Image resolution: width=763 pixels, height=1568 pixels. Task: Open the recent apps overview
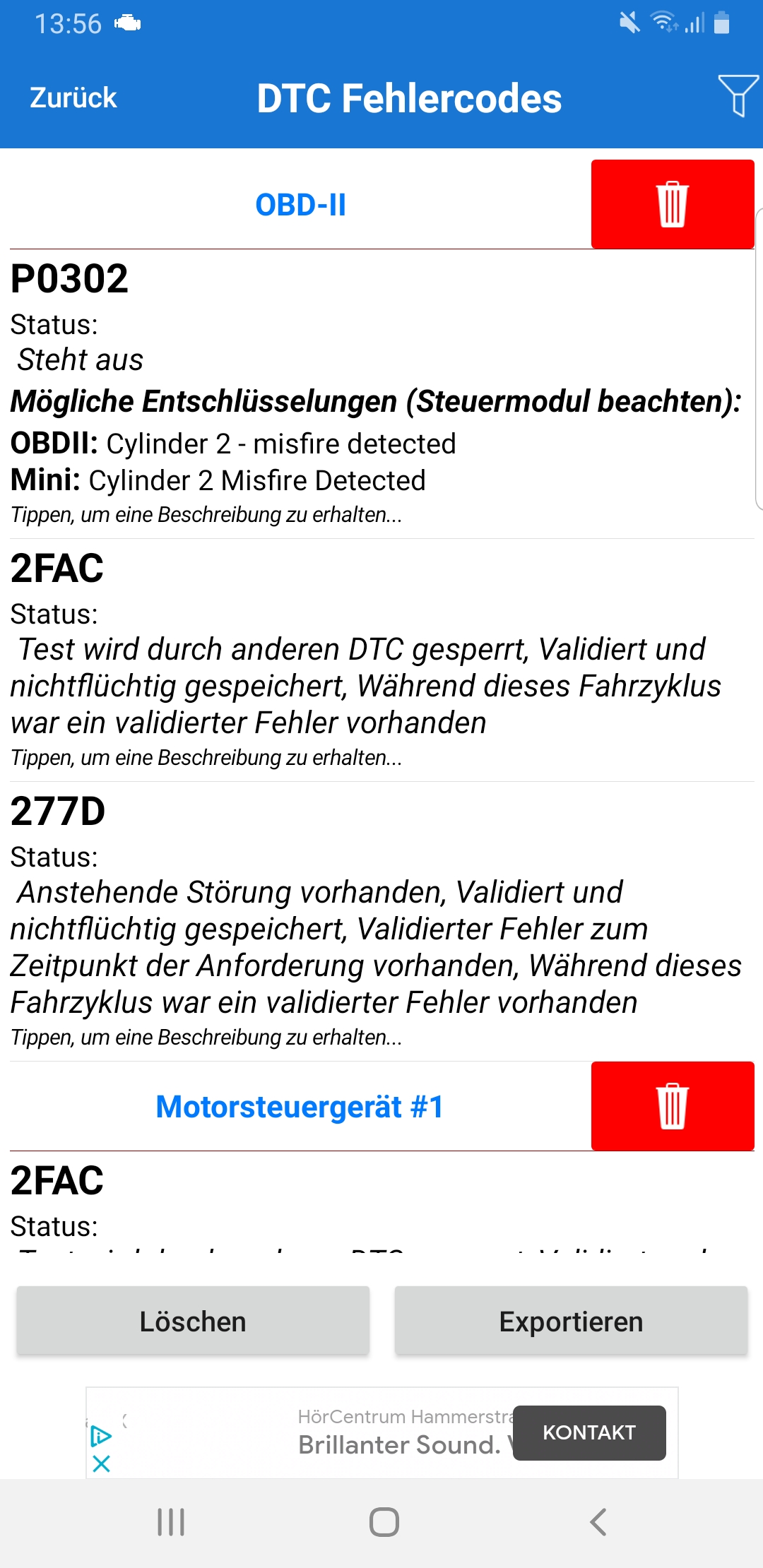[171, 1522]
